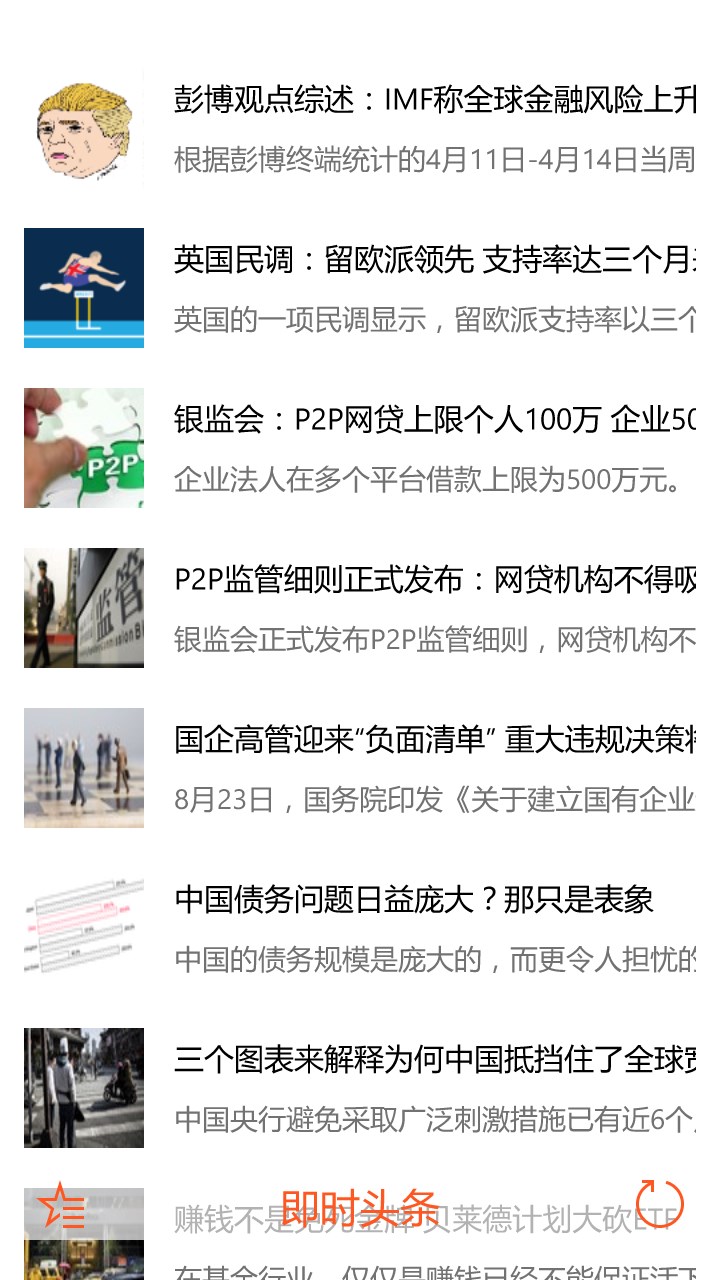The image size is (720, 1280).
Task: Select the P2P监管细则正式发布 headline
Action: pos(430,580)
